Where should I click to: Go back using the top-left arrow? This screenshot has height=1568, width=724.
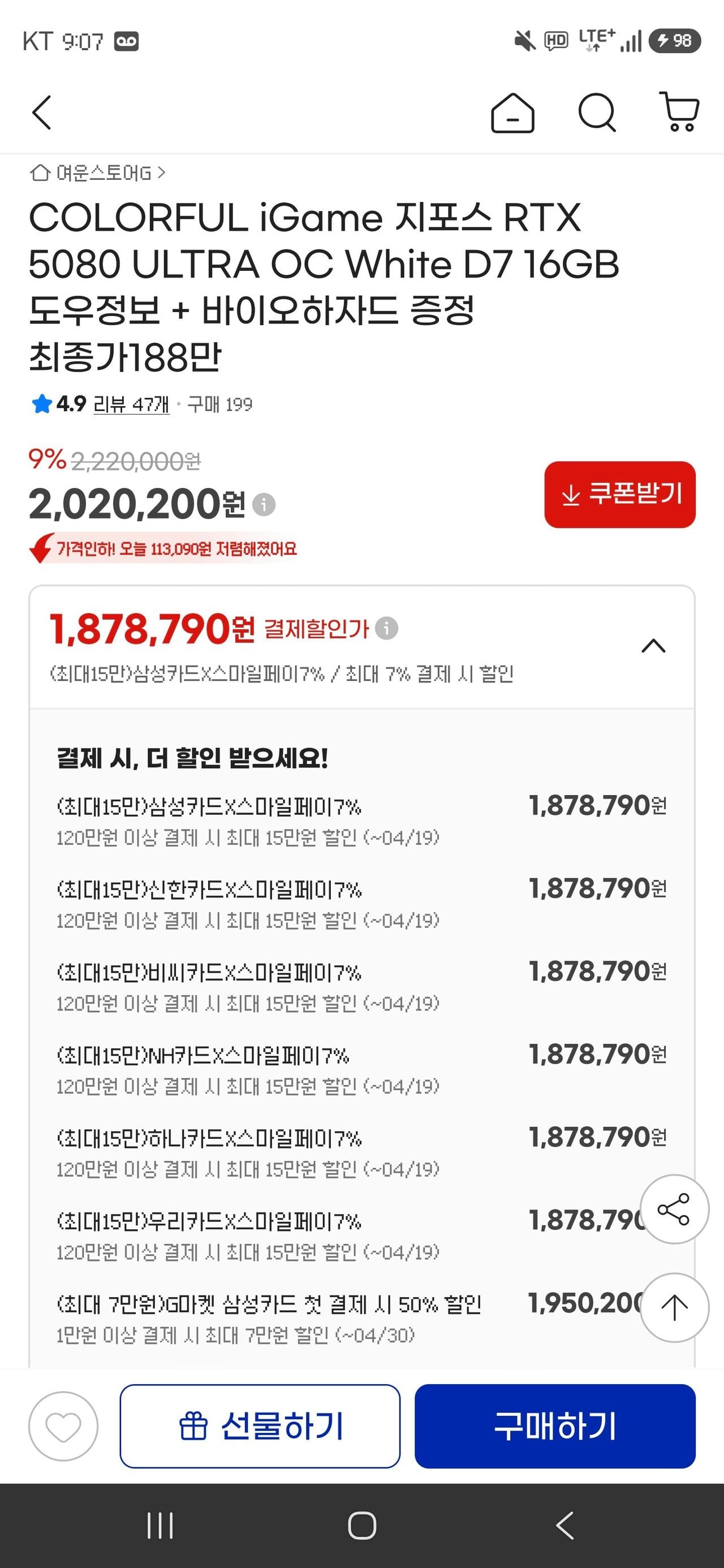(41, 113)
